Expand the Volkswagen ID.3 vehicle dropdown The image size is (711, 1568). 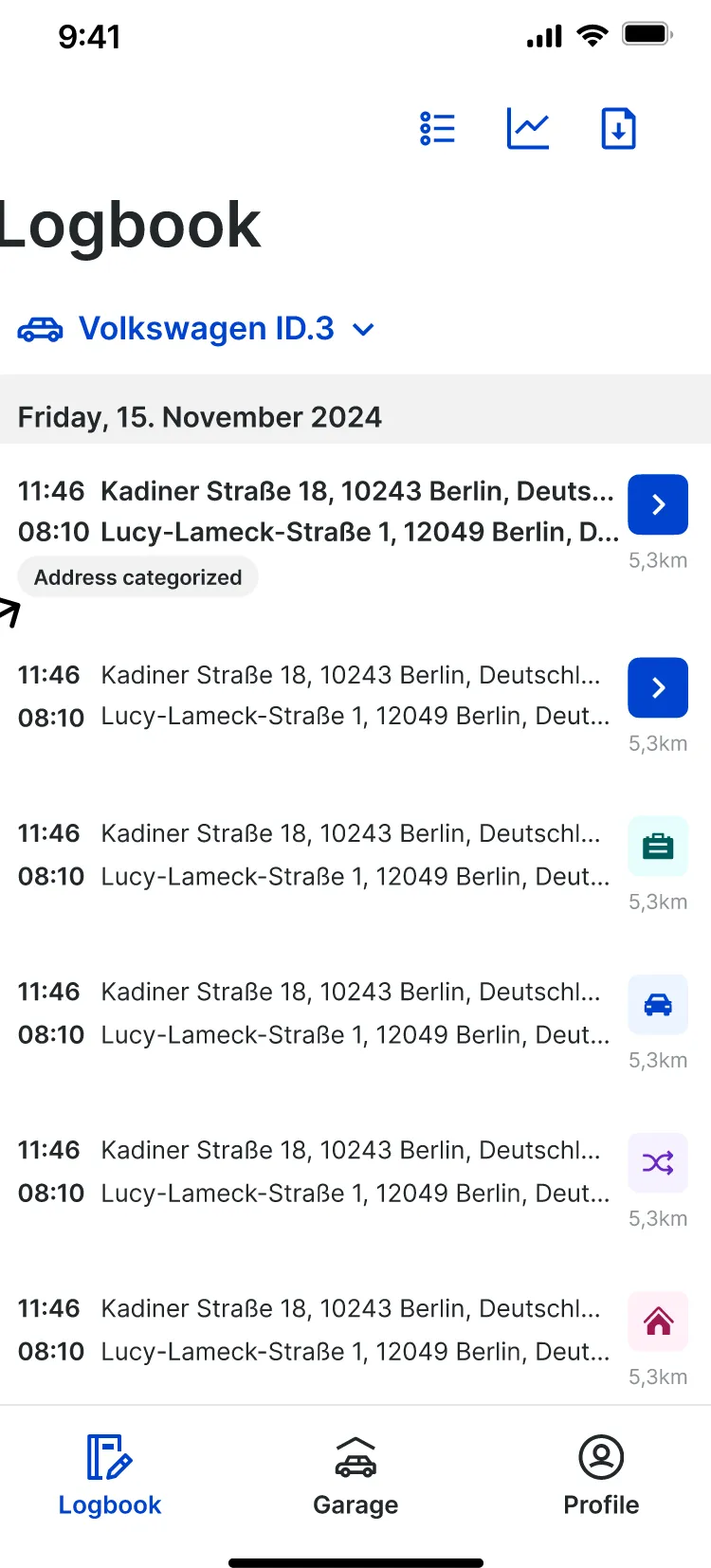(196, 329)
